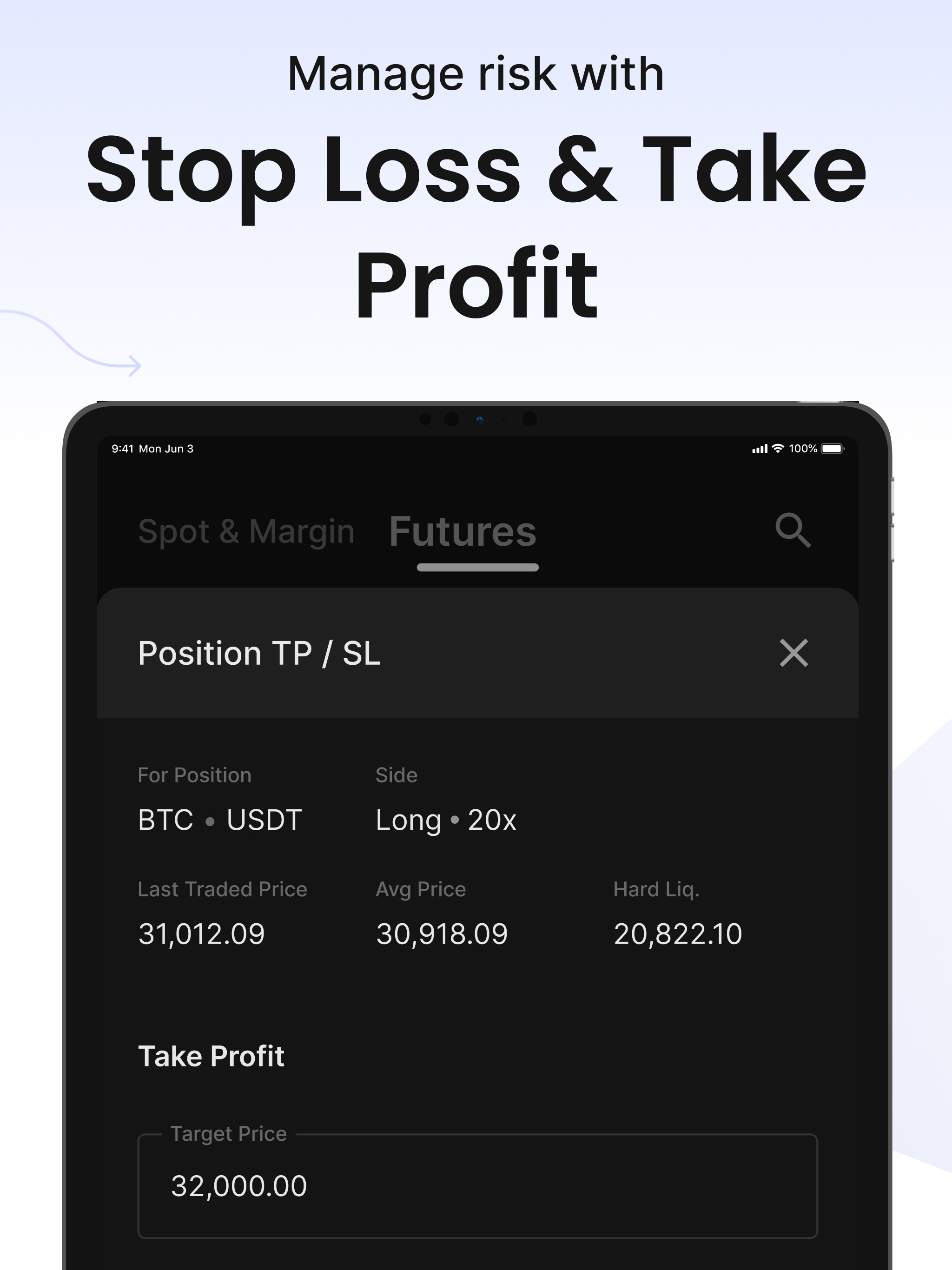The height and width of the screenshot is (1270, 952).
Task: Select the Long • 20x side indicator
Action: (x=446, y=820)
